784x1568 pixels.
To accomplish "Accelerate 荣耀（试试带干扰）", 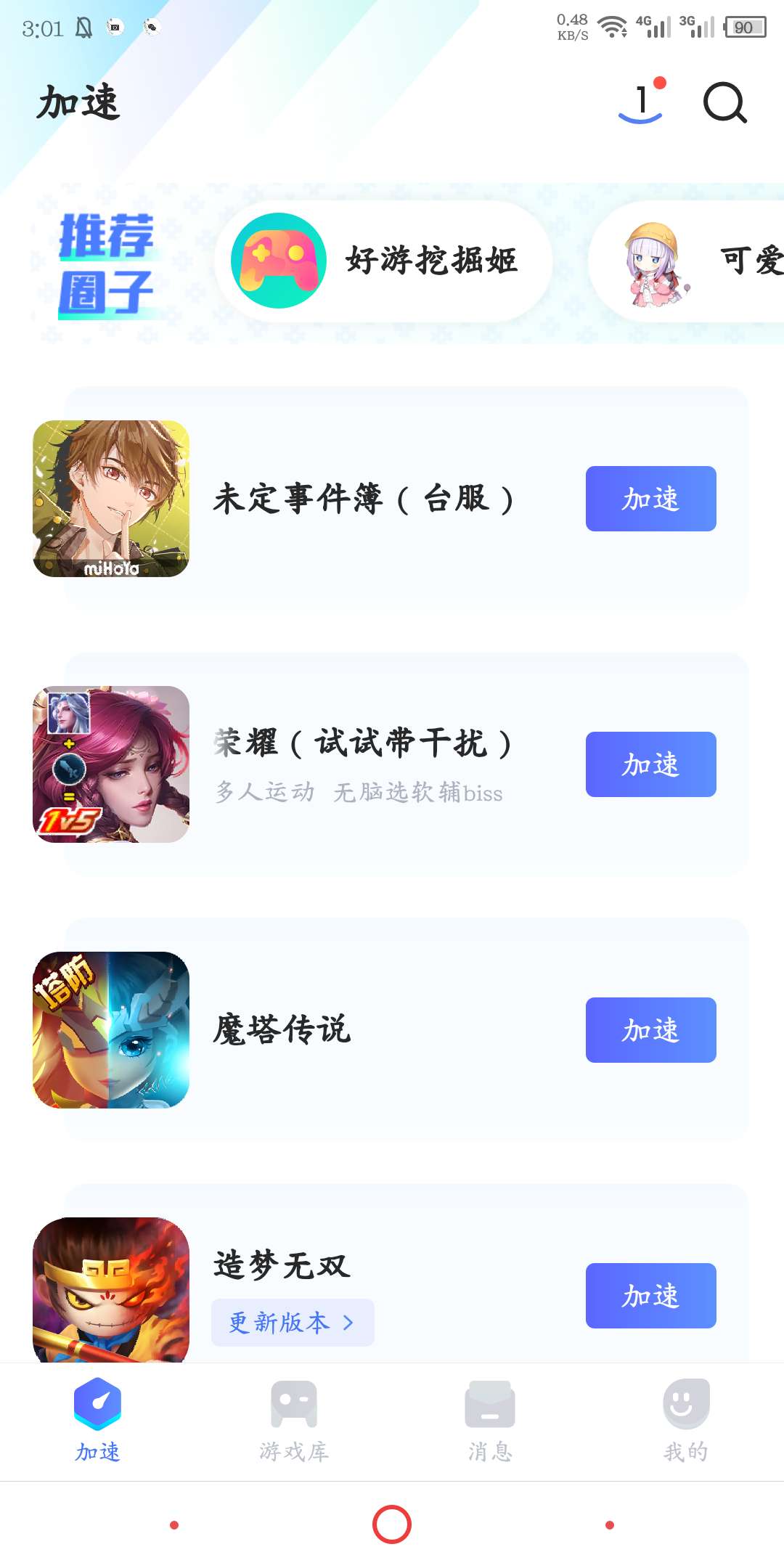I will (x=650, y=764).
